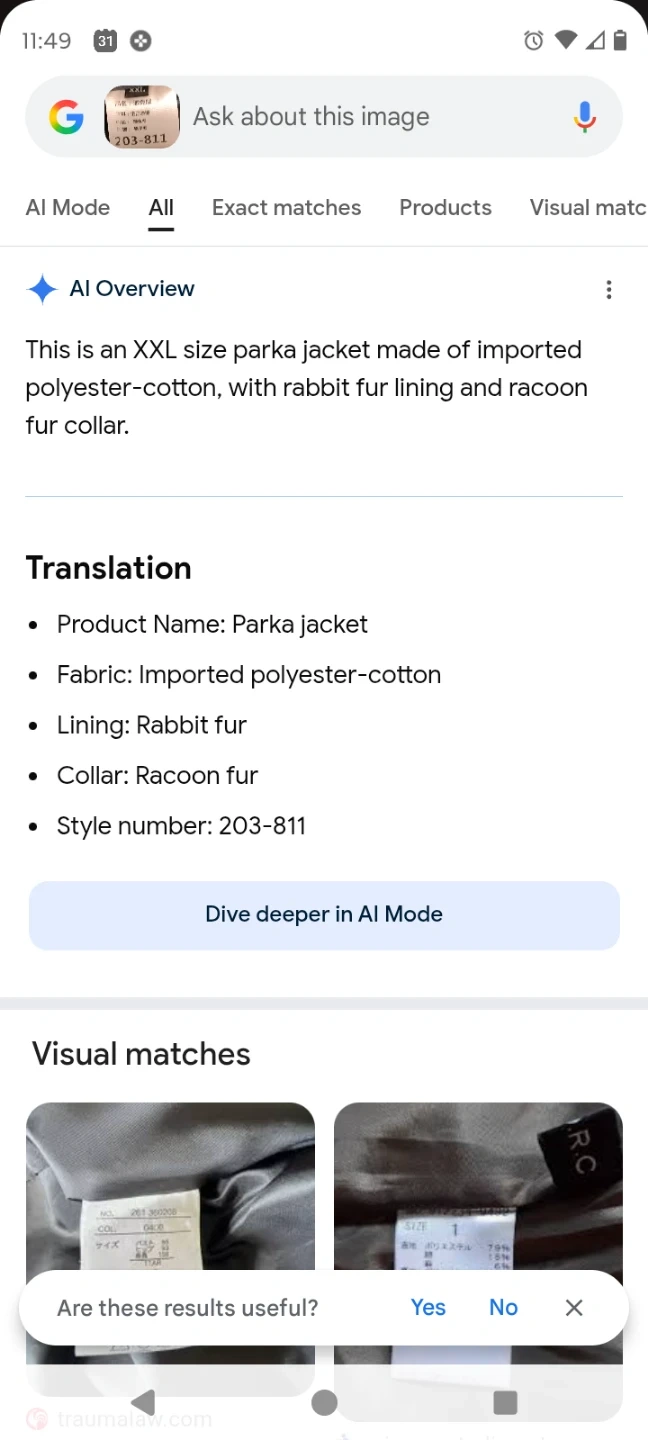Viewport: 648px width, 1440px height.
Task: Open the R.C label visual match
Action: click(478, 1190)
